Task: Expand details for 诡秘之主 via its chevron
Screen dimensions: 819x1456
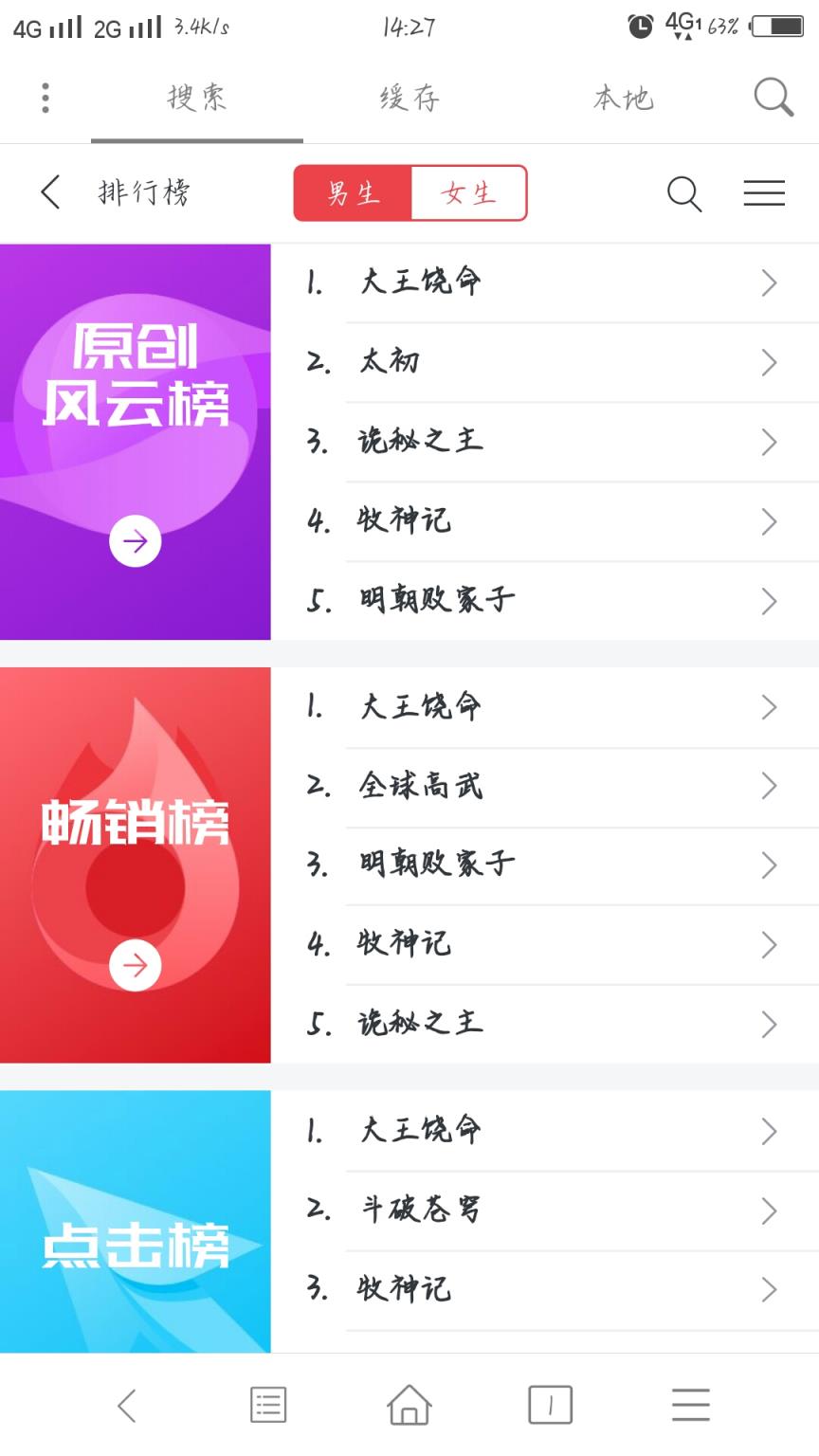Action: (x=770, y=442)
